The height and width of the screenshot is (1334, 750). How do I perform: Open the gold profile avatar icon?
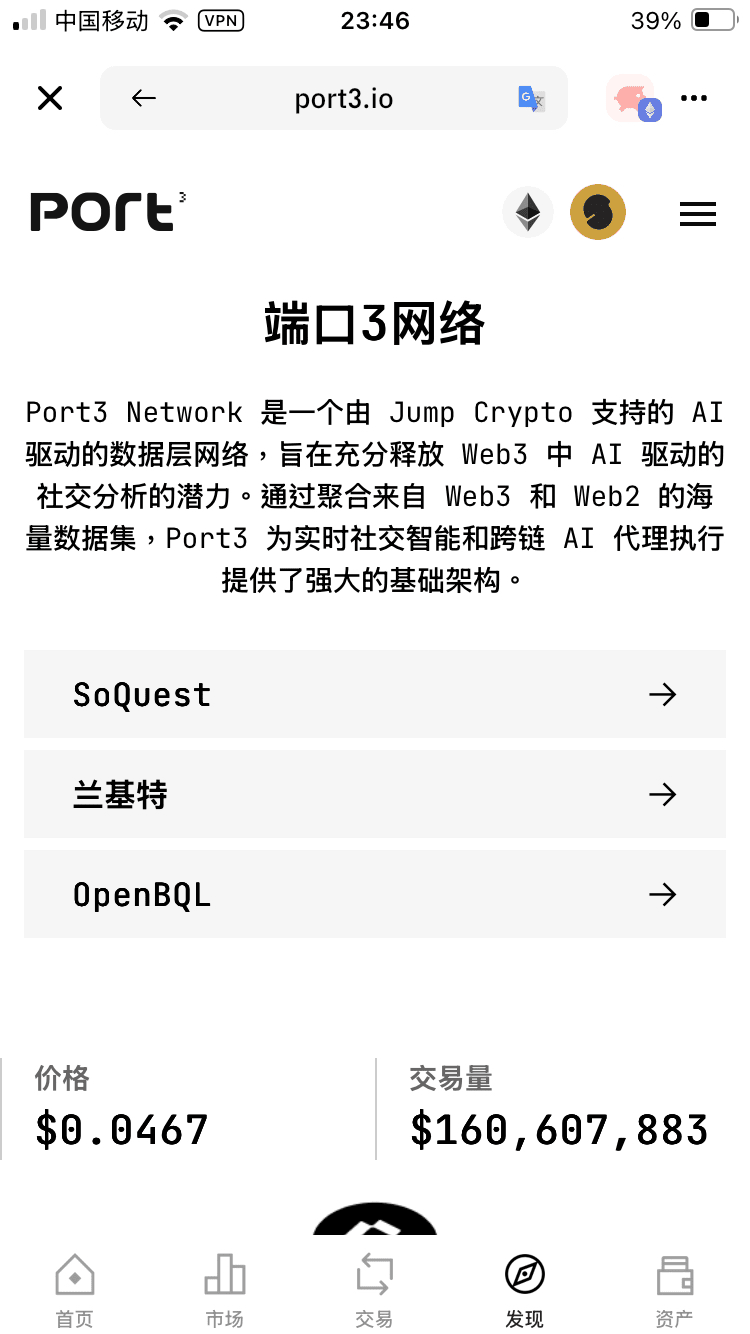tap(598, 212)
